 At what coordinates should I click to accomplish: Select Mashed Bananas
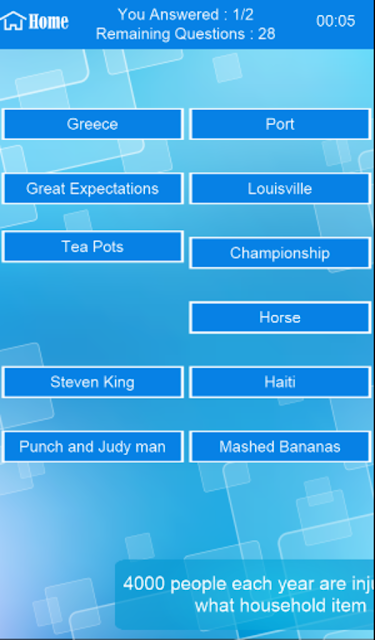click(280, 447)
